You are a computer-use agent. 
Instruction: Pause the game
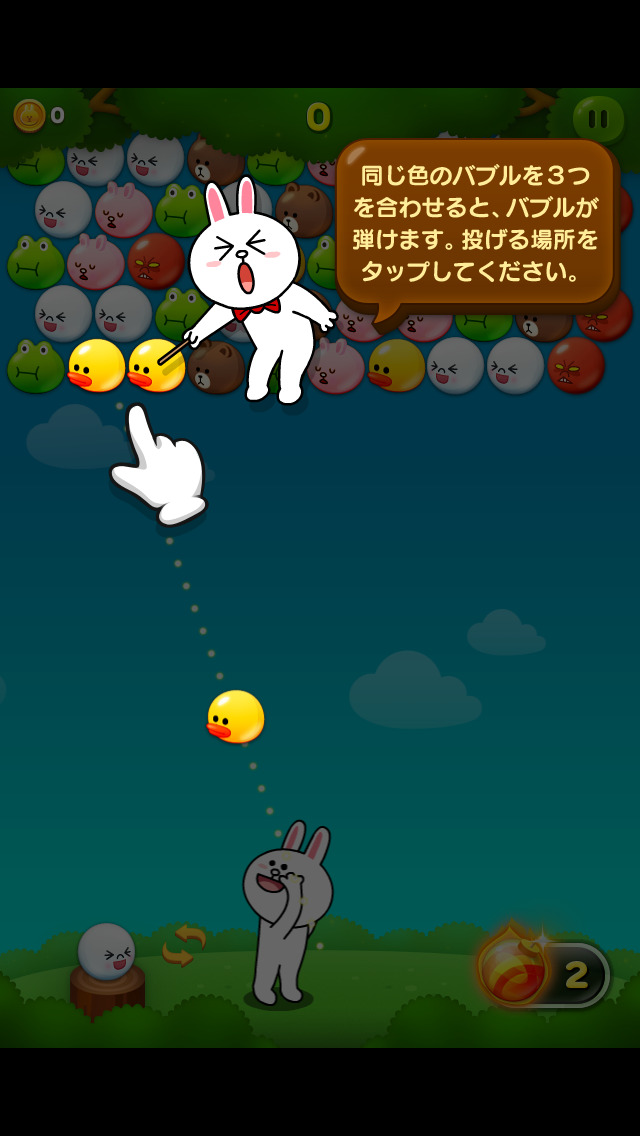click(598, 119)
